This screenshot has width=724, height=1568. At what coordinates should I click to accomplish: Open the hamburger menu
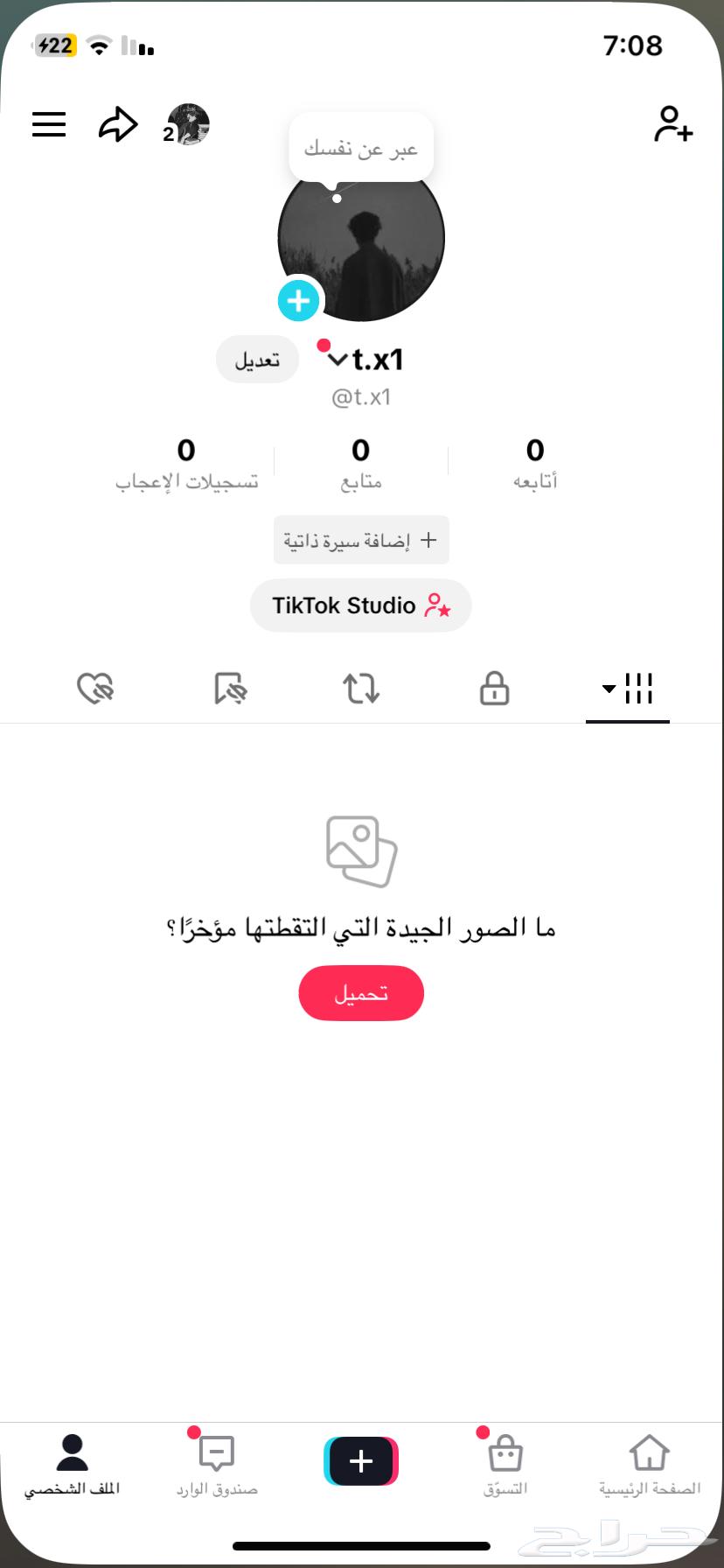click(x=49, y=124)
